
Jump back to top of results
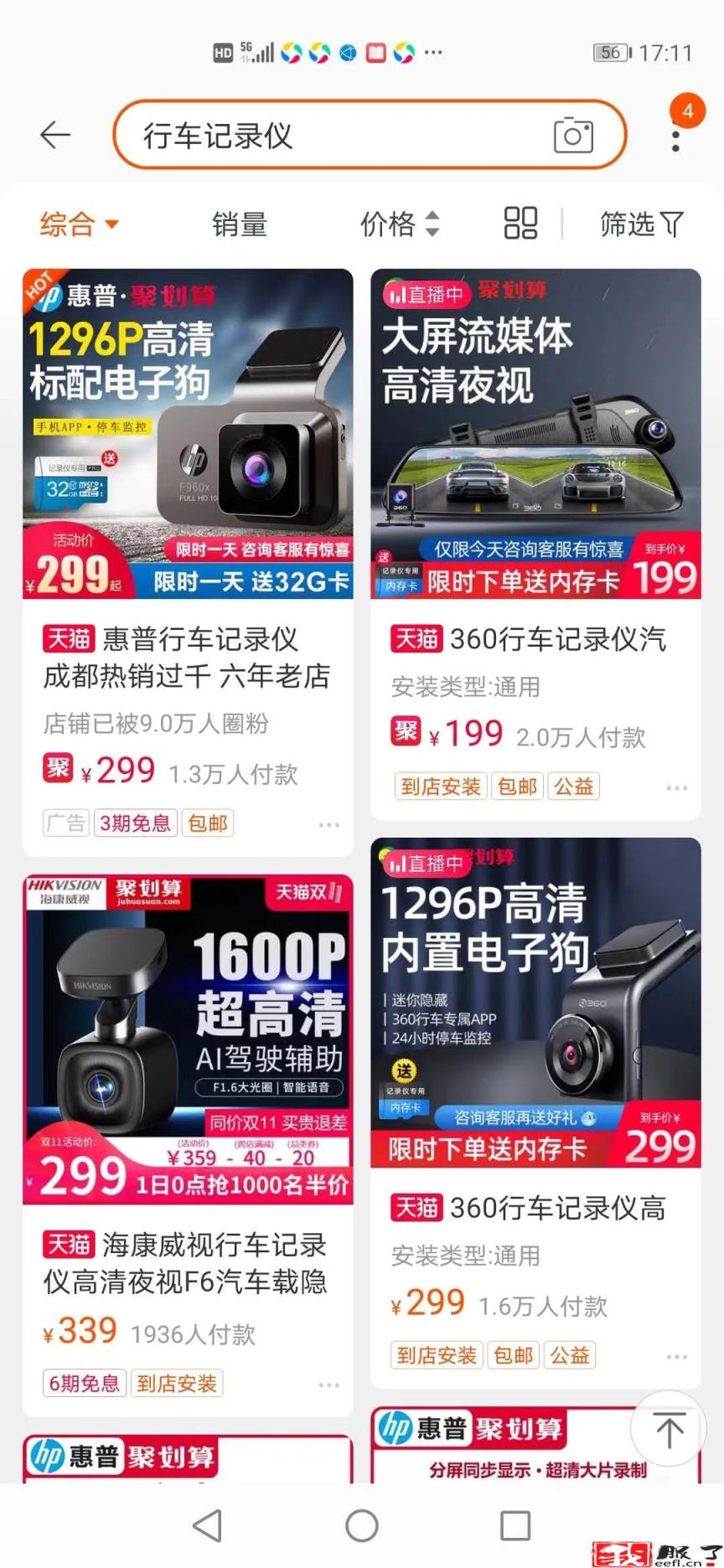click(x=669, y=1430)
